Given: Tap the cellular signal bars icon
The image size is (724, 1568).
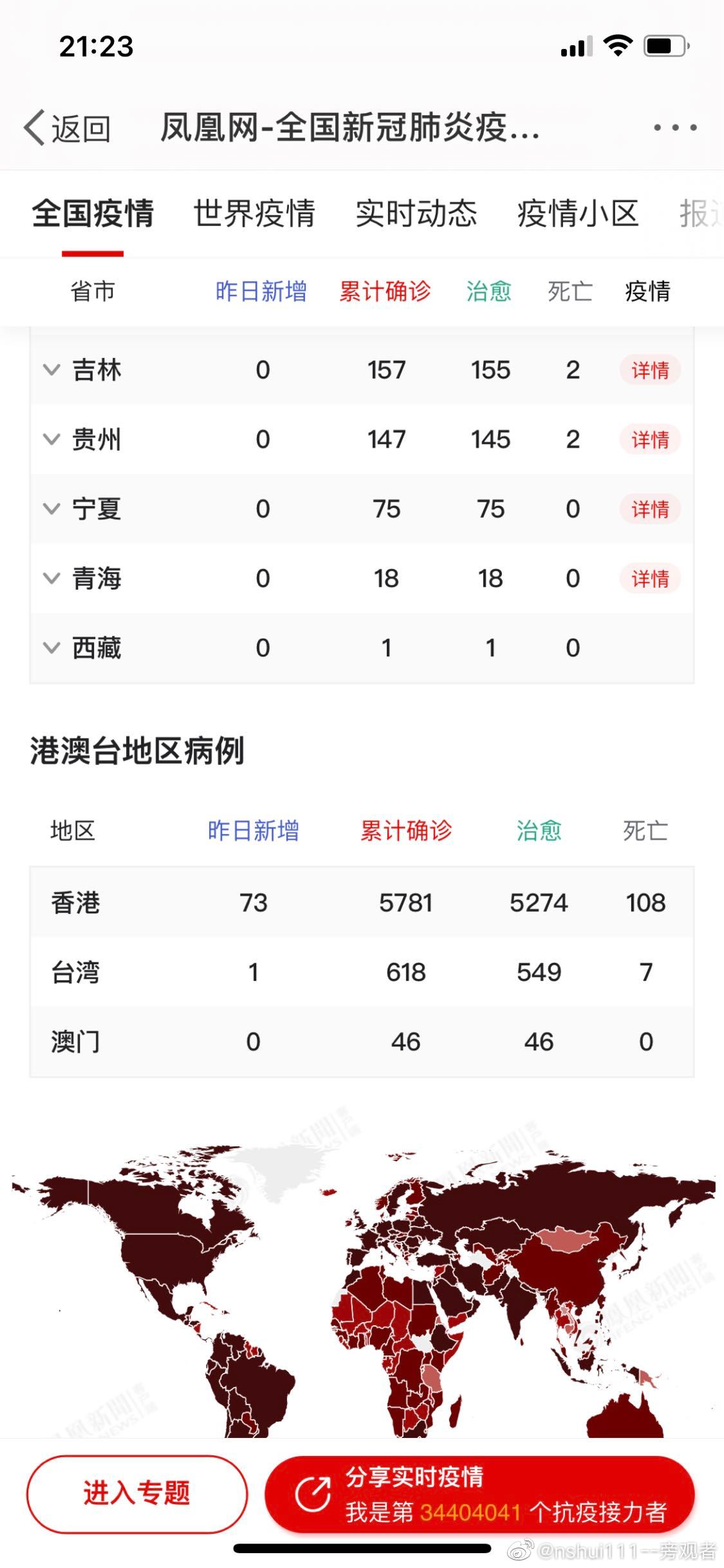Looking at the screenshot, I should 575,47.
